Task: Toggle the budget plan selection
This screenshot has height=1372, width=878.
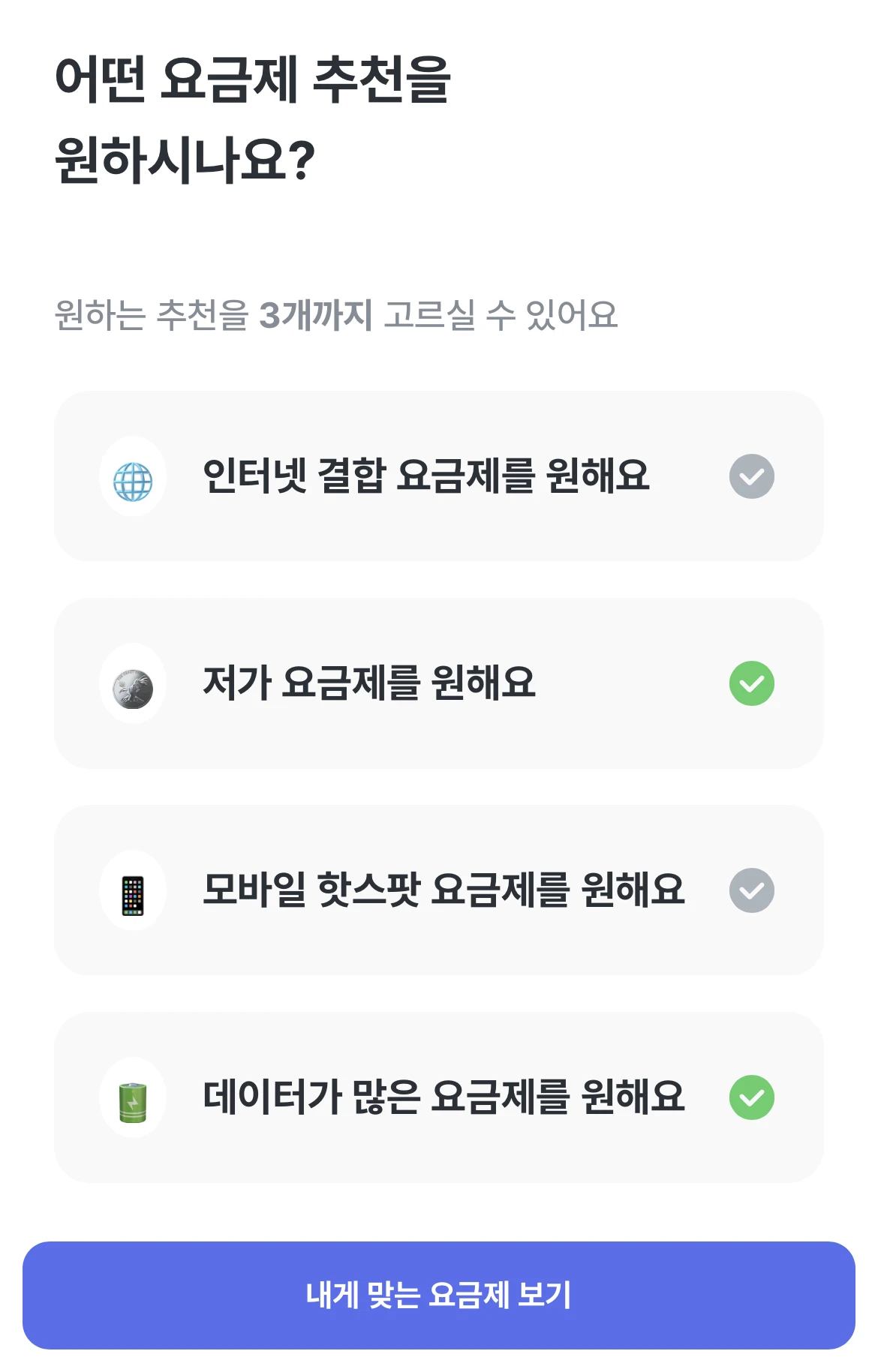Action: click(x=439, y=683)
